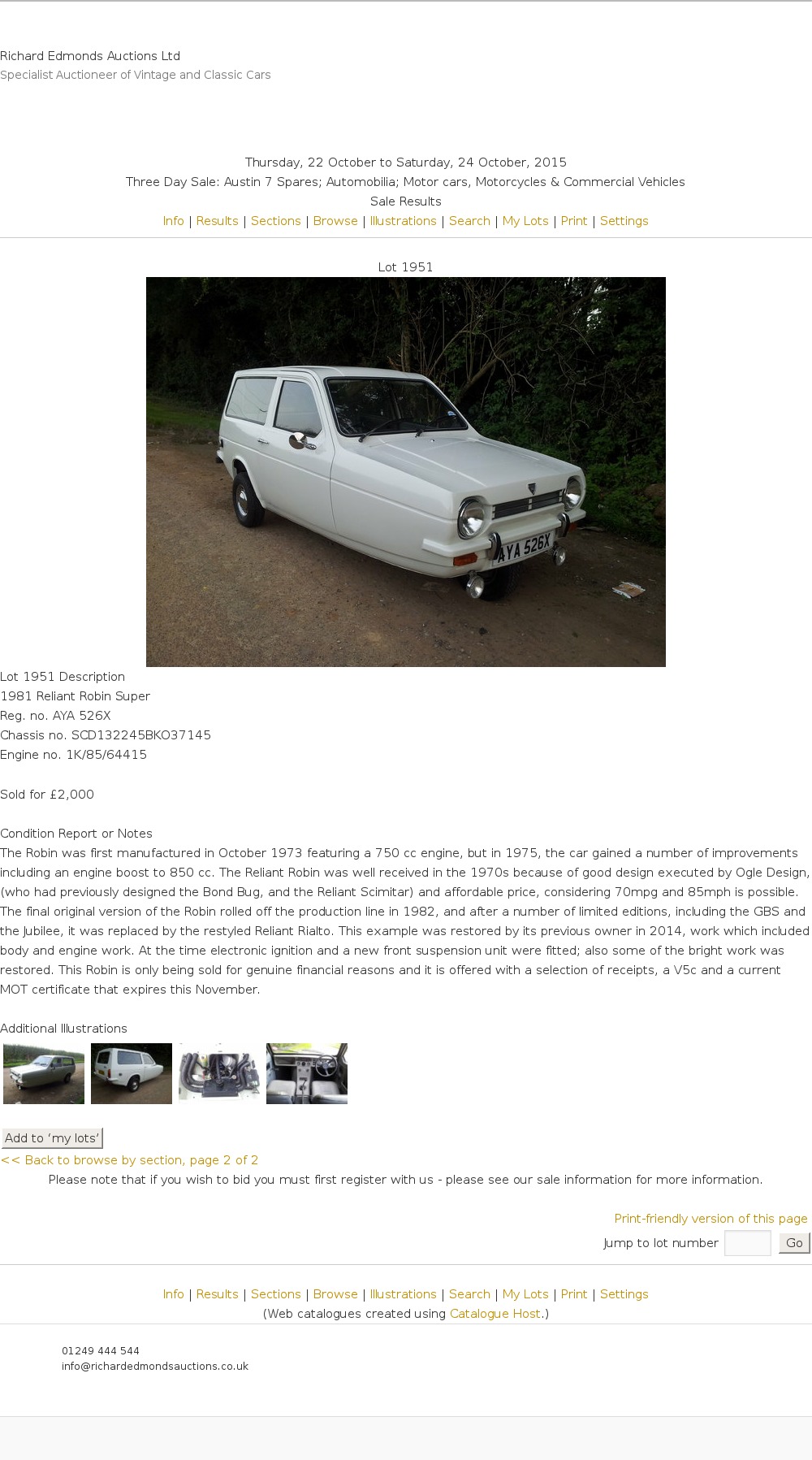The image size is (812, 1460).
Task: Focus the jump to lot number field
Action: point(747,1243)
